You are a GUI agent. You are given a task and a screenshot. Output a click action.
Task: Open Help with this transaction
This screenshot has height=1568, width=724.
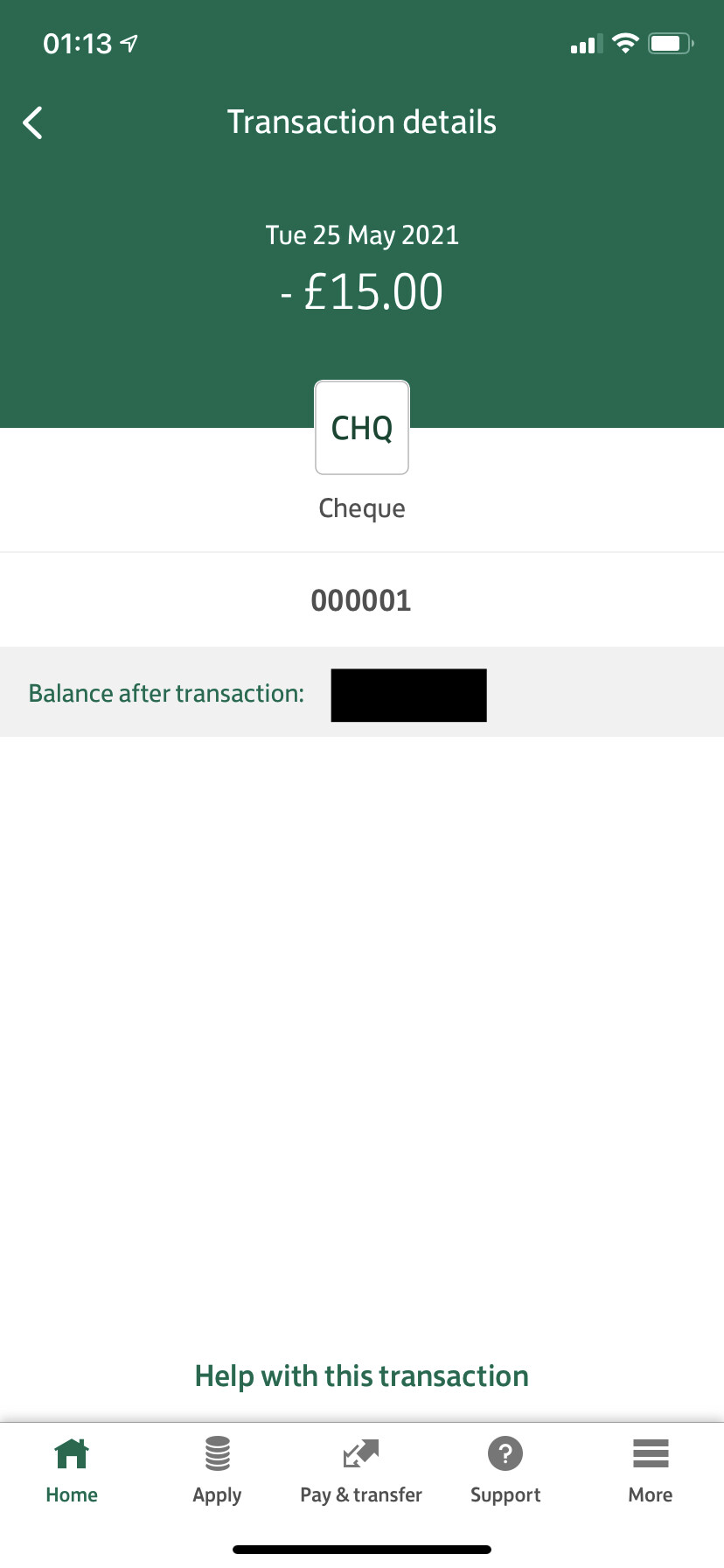[x=362, y=1375]
